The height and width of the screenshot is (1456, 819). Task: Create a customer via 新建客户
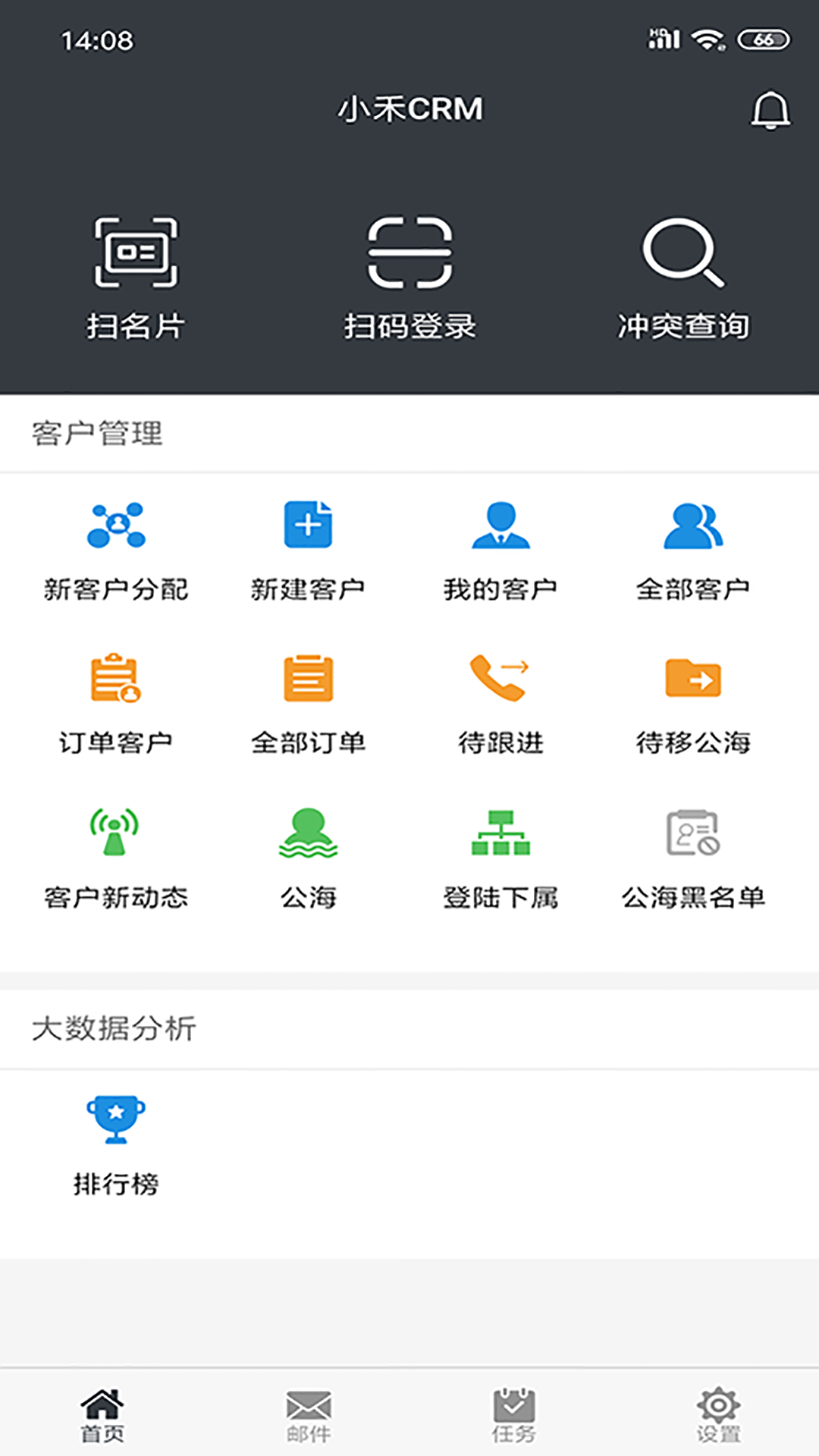[308, 550]
